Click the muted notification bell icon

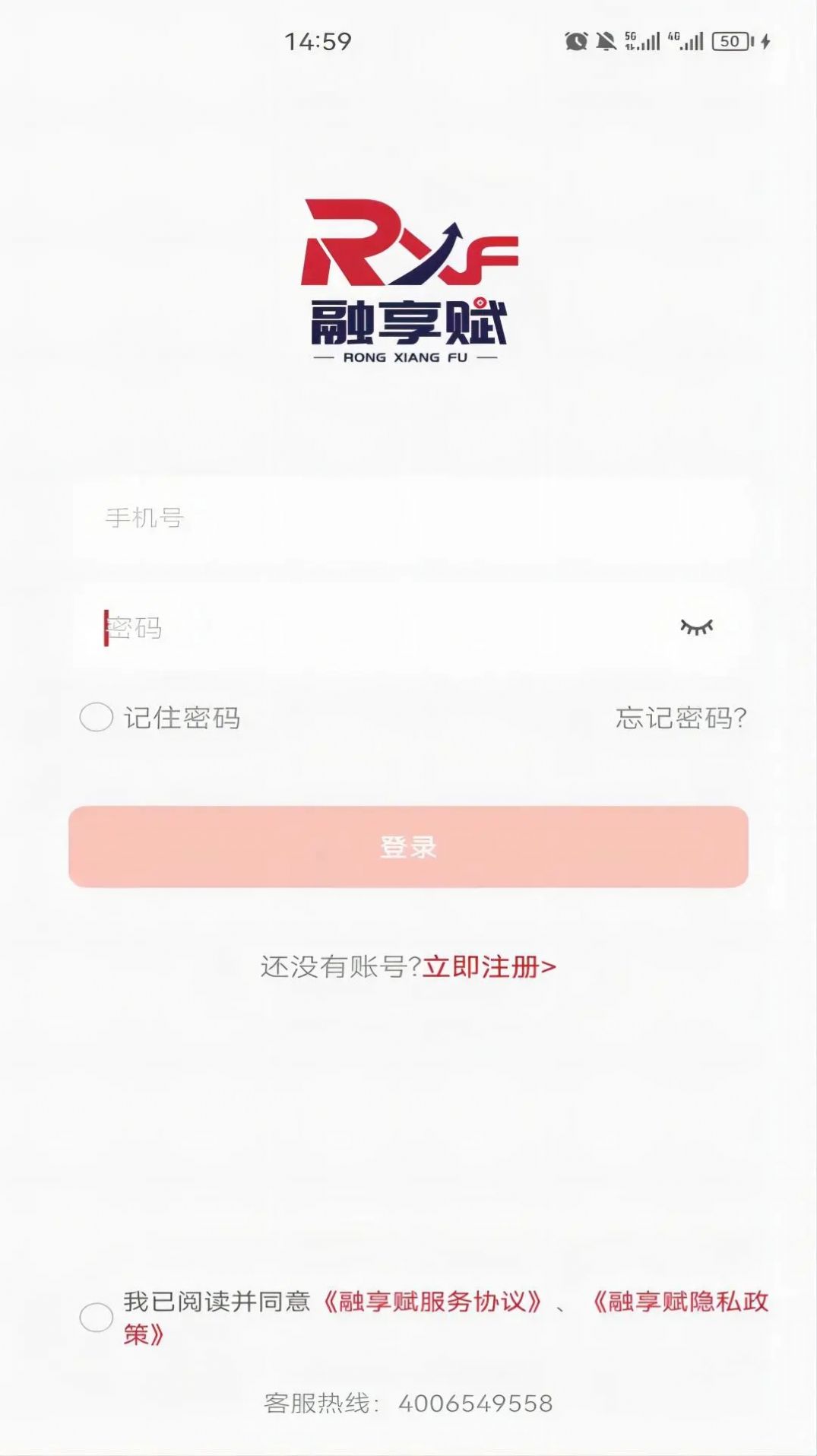click(606, 42)
